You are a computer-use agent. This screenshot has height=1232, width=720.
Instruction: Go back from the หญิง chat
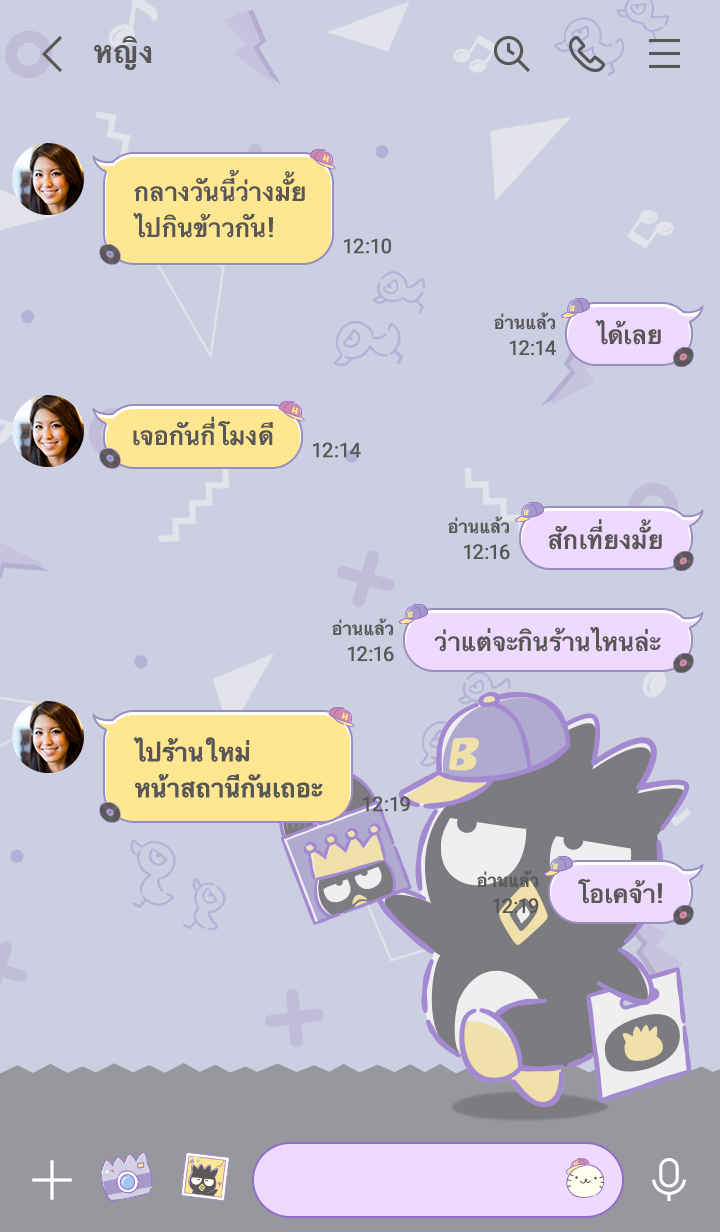coord(52,54)
